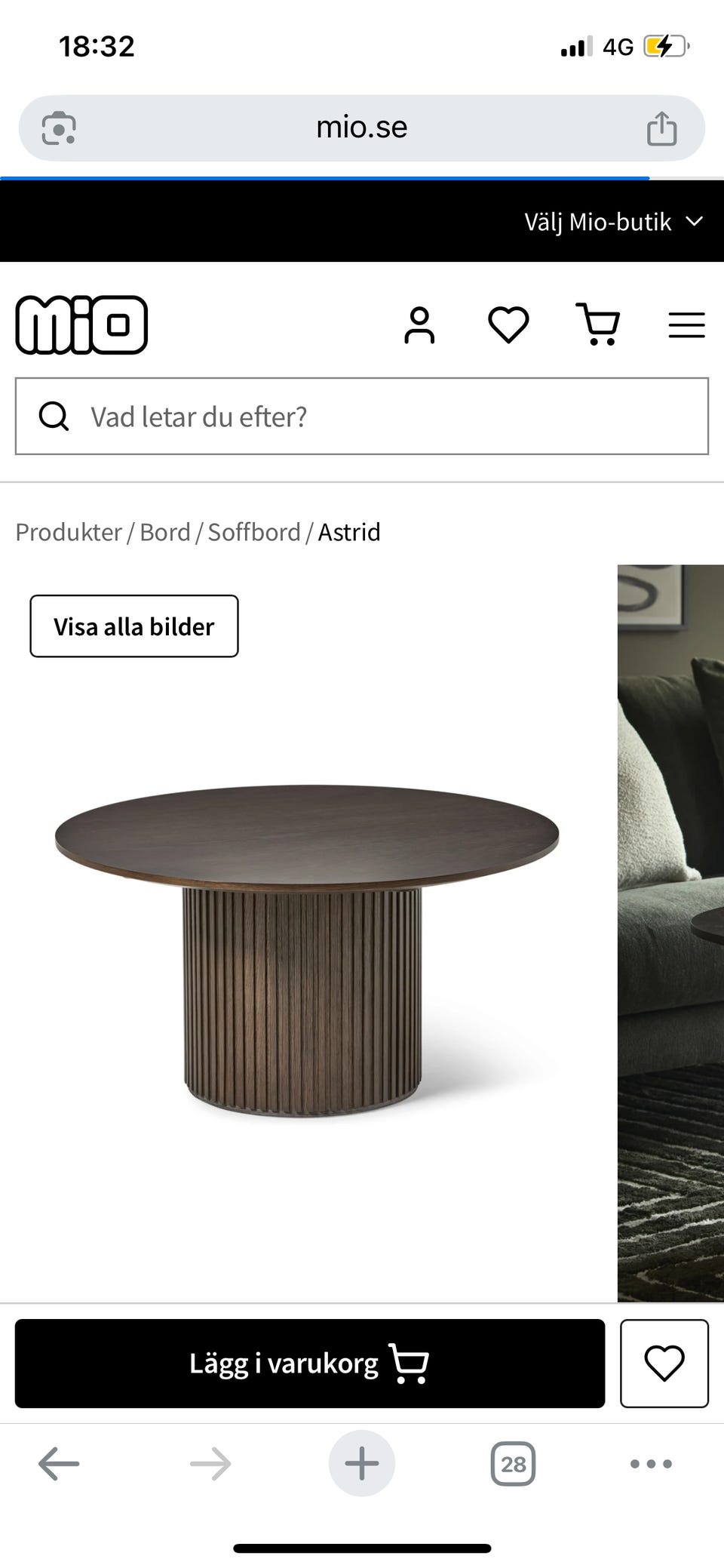Open the favorites heart in the header

point(508,325)
